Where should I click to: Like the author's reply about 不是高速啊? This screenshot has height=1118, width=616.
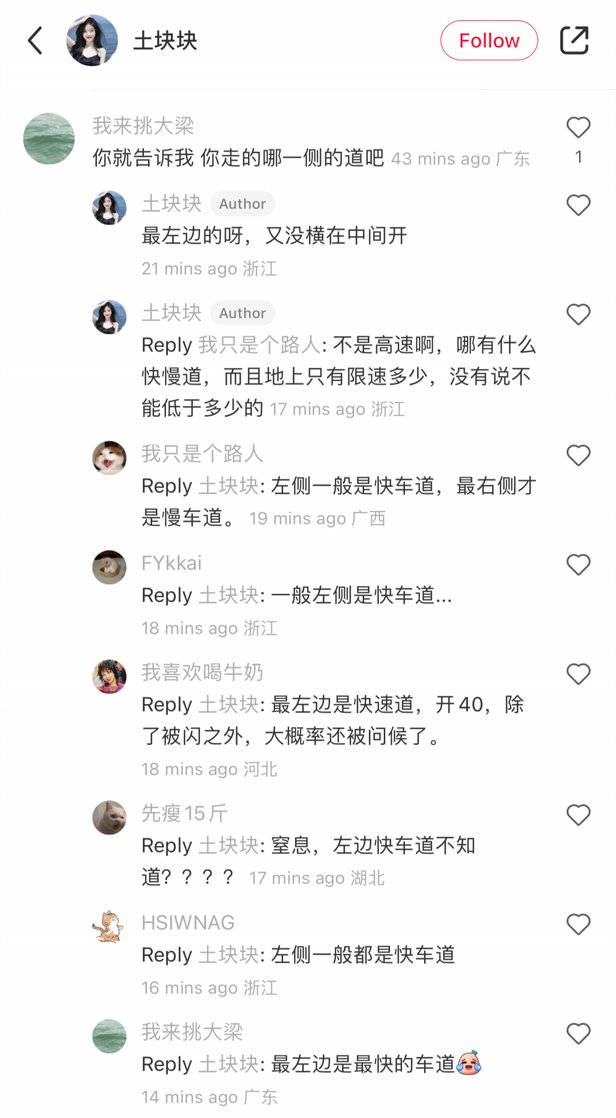[x=578, y=314]
